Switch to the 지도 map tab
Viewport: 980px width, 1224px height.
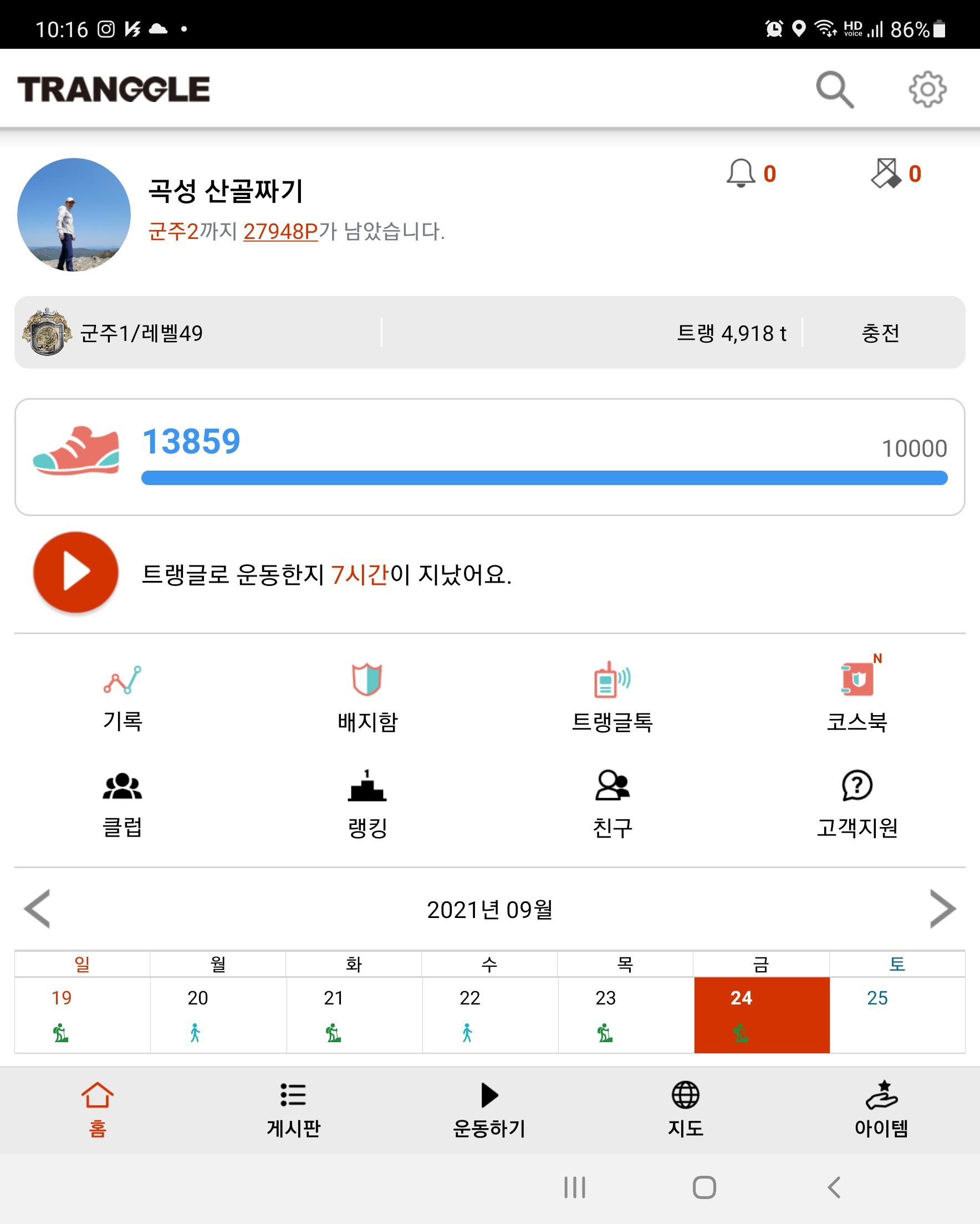click(x=685, y=1110)
